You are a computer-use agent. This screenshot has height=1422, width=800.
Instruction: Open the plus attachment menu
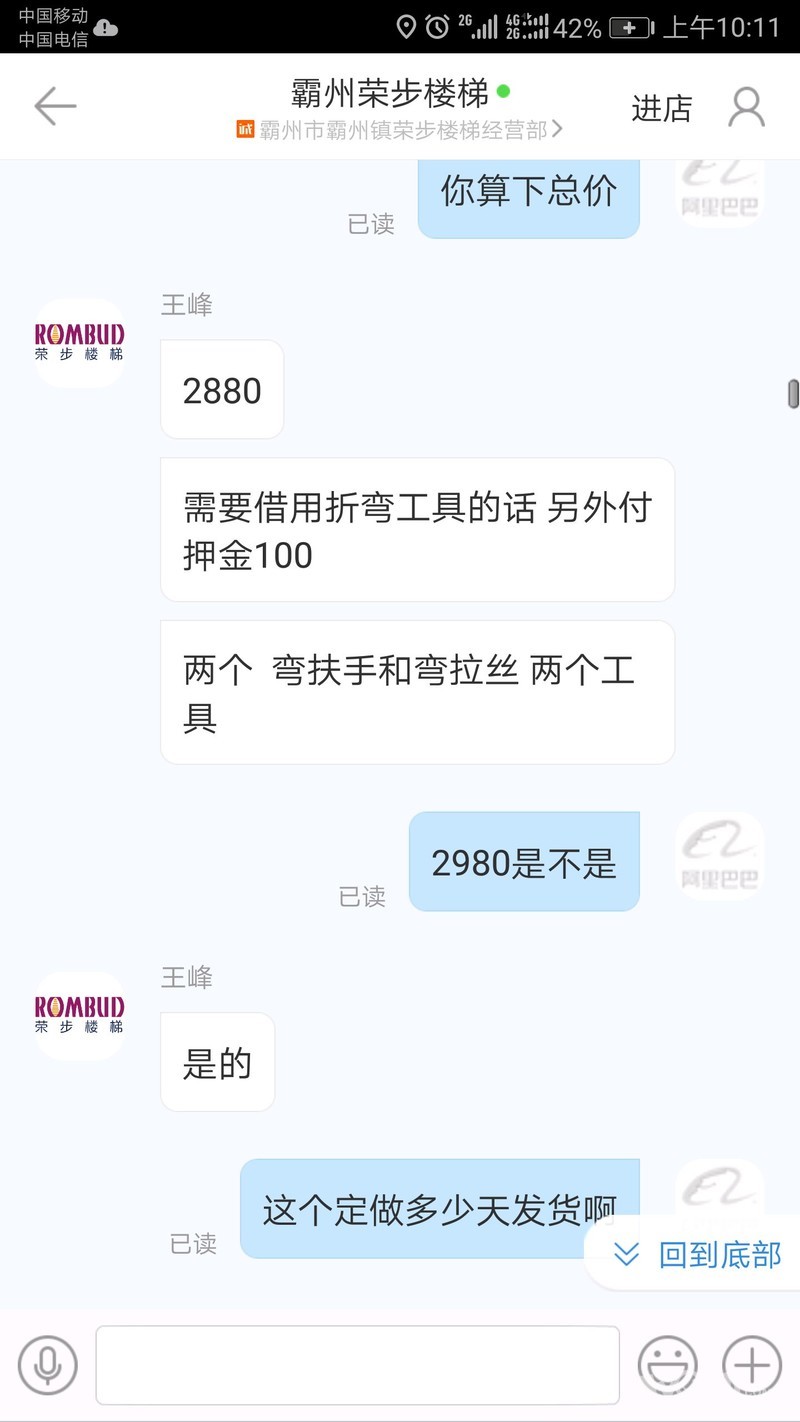[x=751, y=1365]
